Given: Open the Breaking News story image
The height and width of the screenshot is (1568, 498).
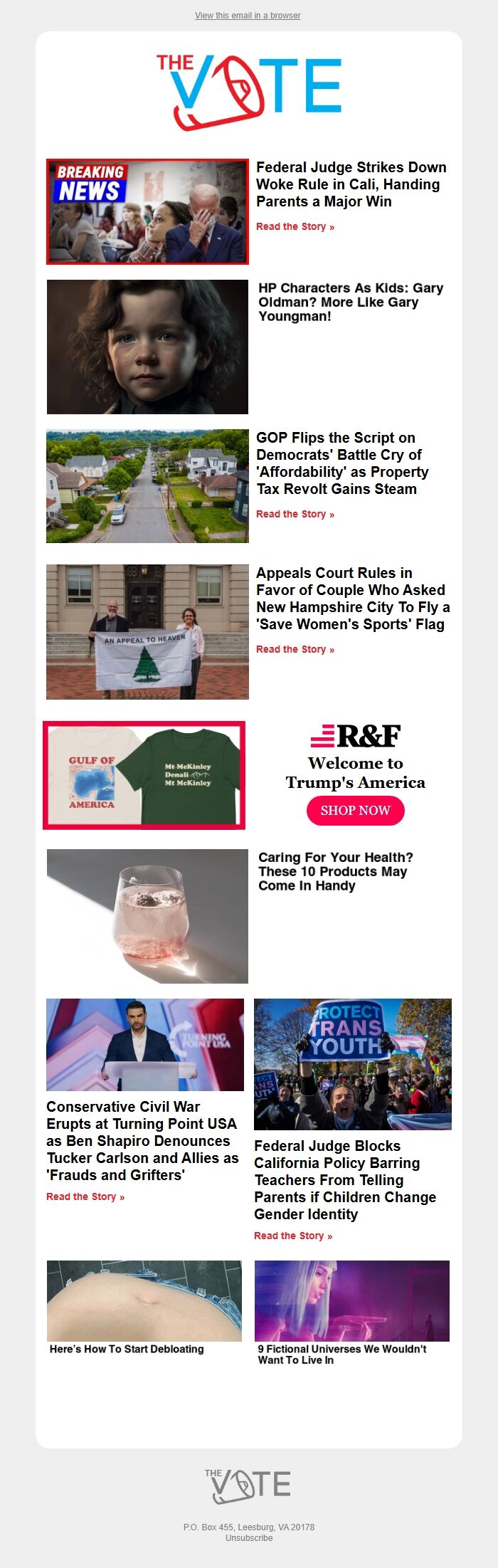Looking at the screenshot, I should click(147, 211).
